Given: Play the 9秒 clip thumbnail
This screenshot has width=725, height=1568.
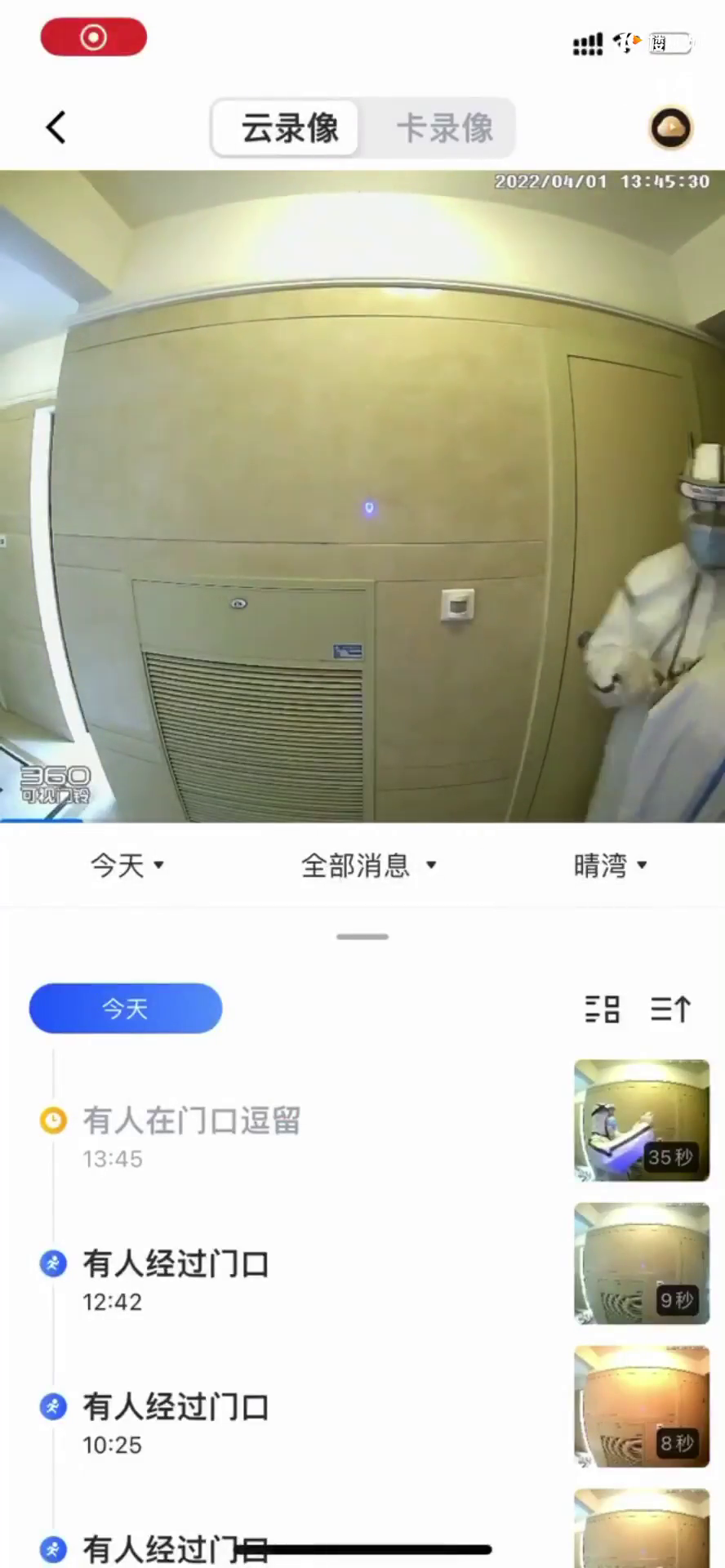Looking at the screenshot, I should (x=642, y=1263).
